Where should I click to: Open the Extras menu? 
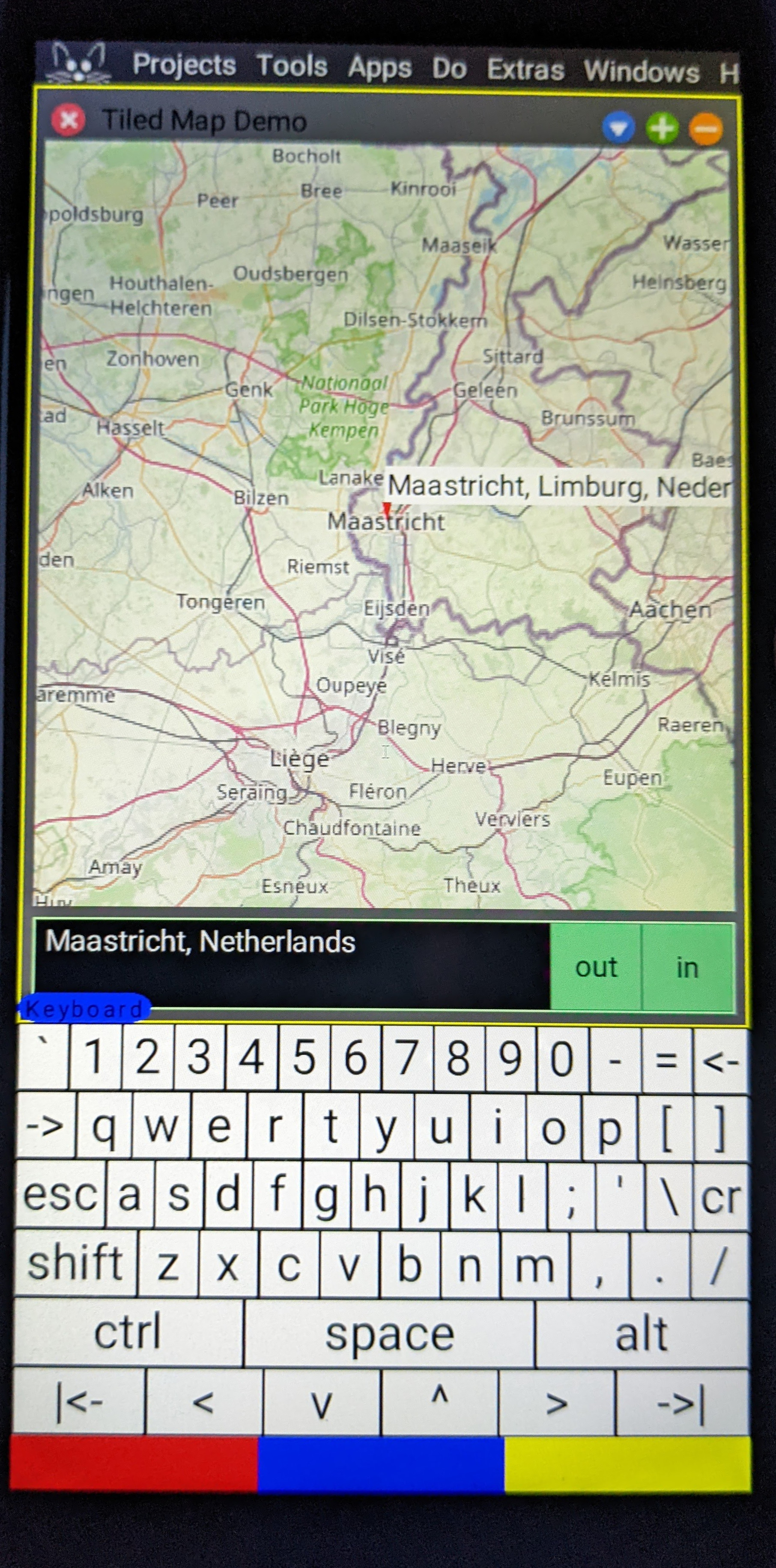point(526,70)
